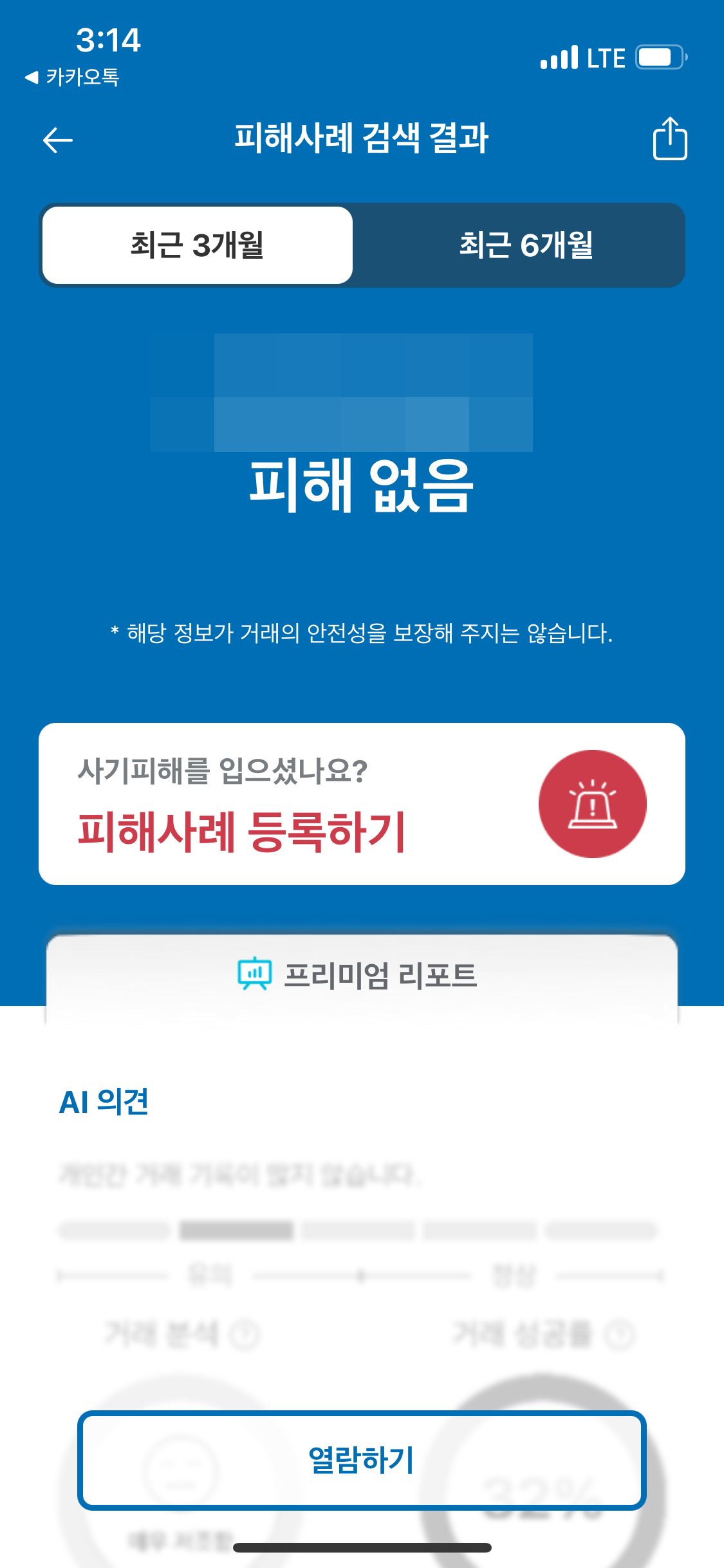Tap the 열람하기 button
Screen dimensions: 724x1568
pyautogui.click(x=362, y=1460)
